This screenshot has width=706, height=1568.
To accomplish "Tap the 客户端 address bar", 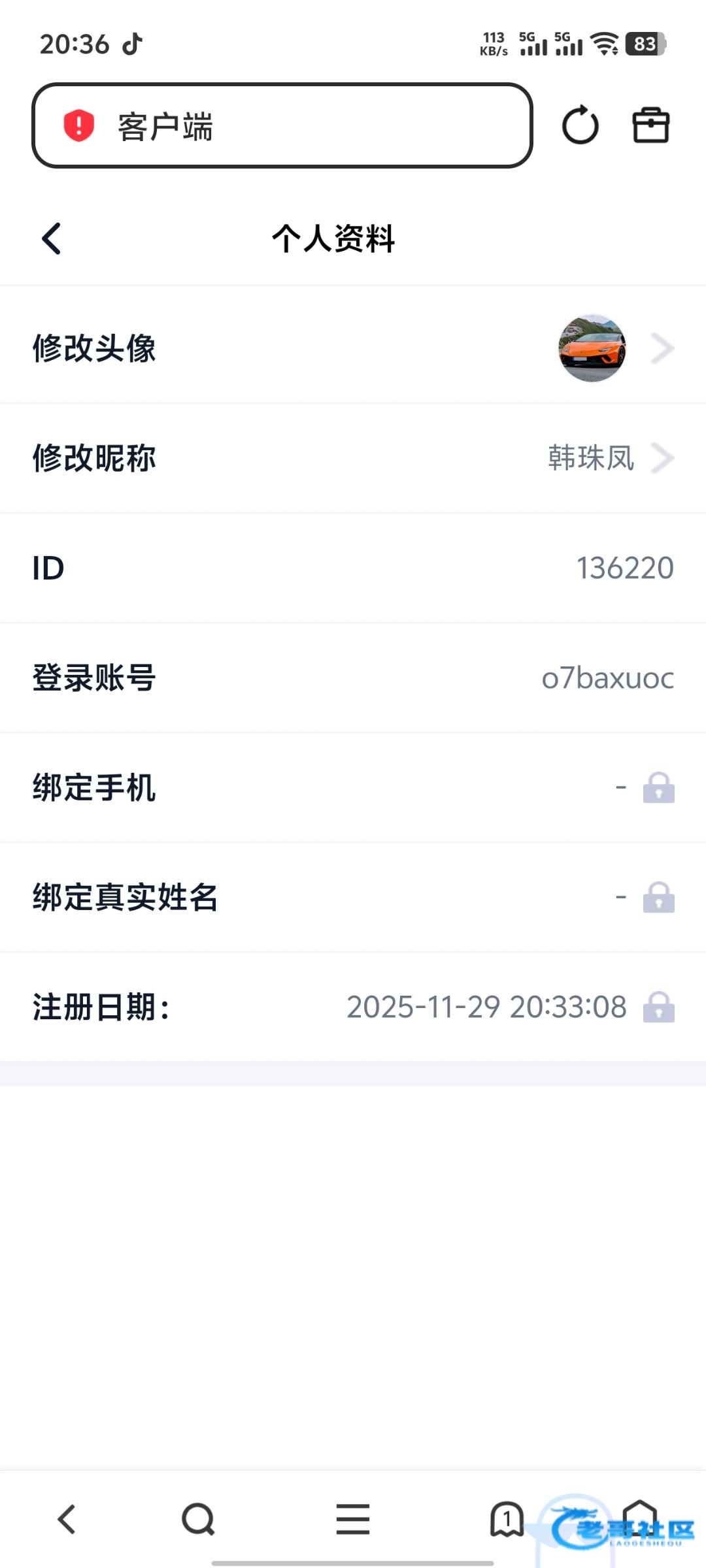I will click(282, 125).
